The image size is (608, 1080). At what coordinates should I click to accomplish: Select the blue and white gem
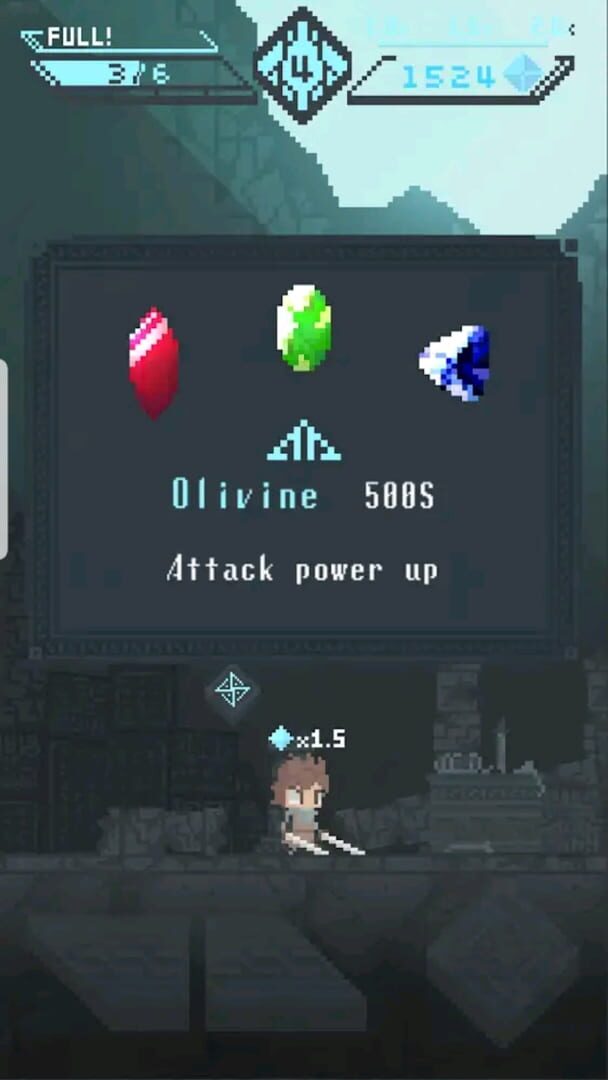coord(455,363)
